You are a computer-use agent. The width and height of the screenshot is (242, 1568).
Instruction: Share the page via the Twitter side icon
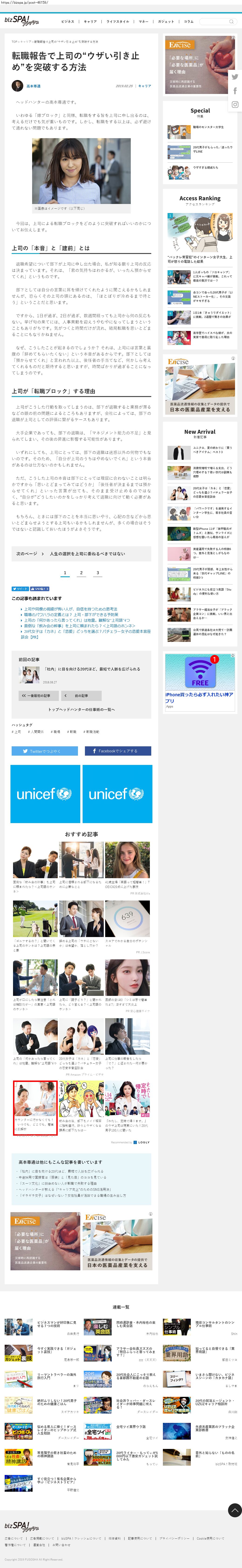click(235, 77)
